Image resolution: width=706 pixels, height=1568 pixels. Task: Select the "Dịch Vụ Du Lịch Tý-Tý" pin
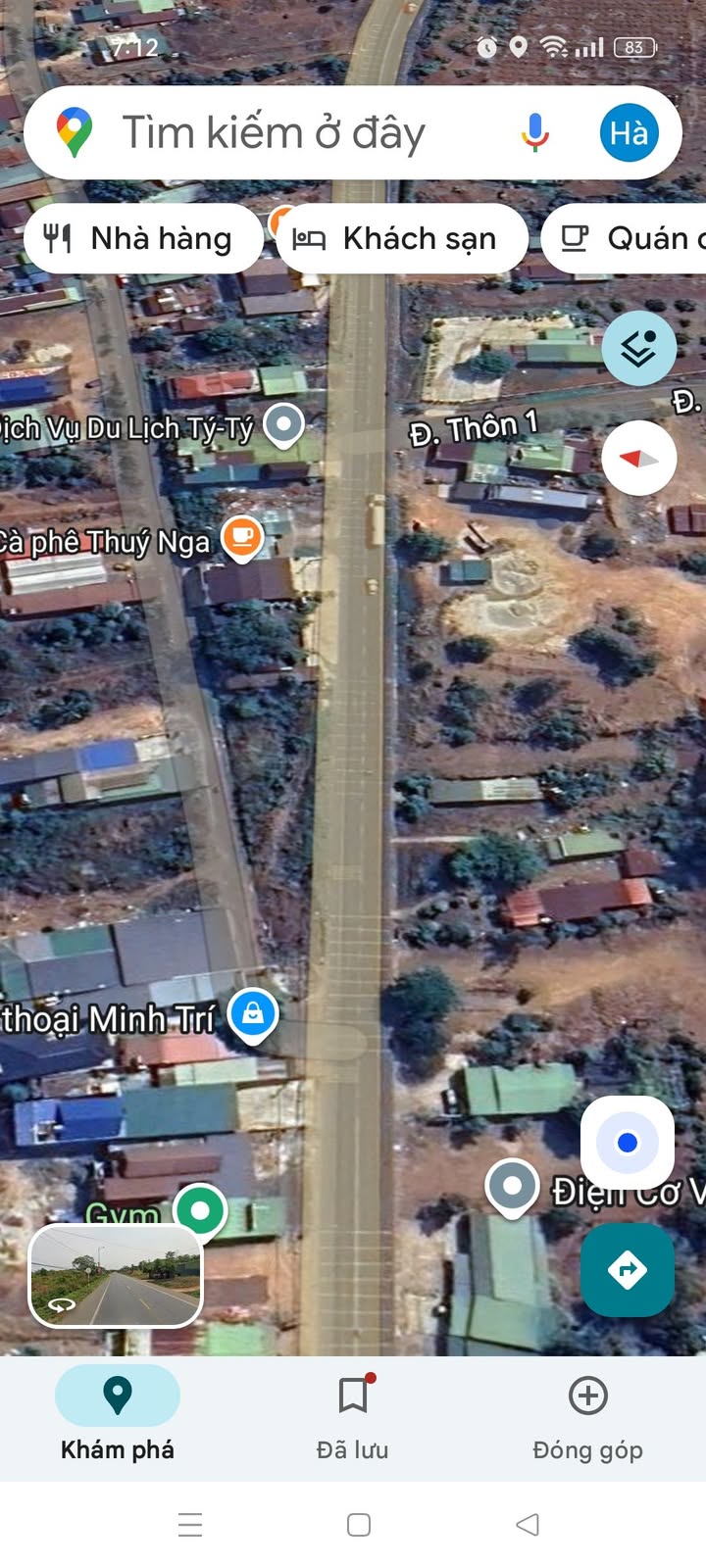(x=284, y=424)
